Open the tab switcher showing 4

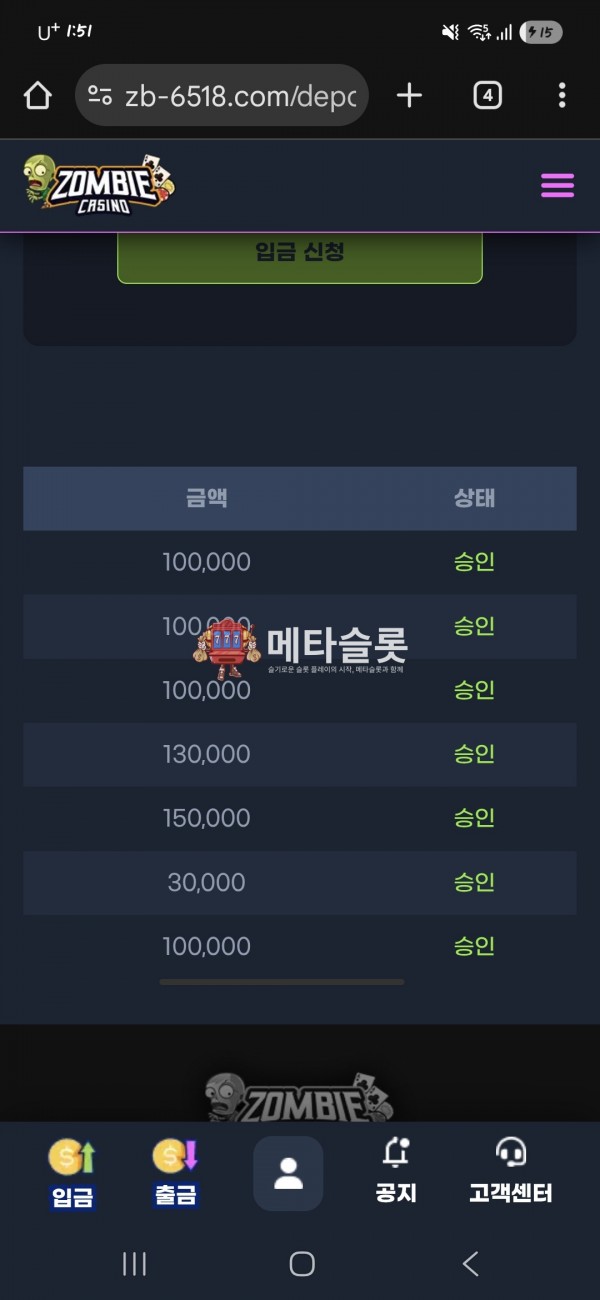487,96
